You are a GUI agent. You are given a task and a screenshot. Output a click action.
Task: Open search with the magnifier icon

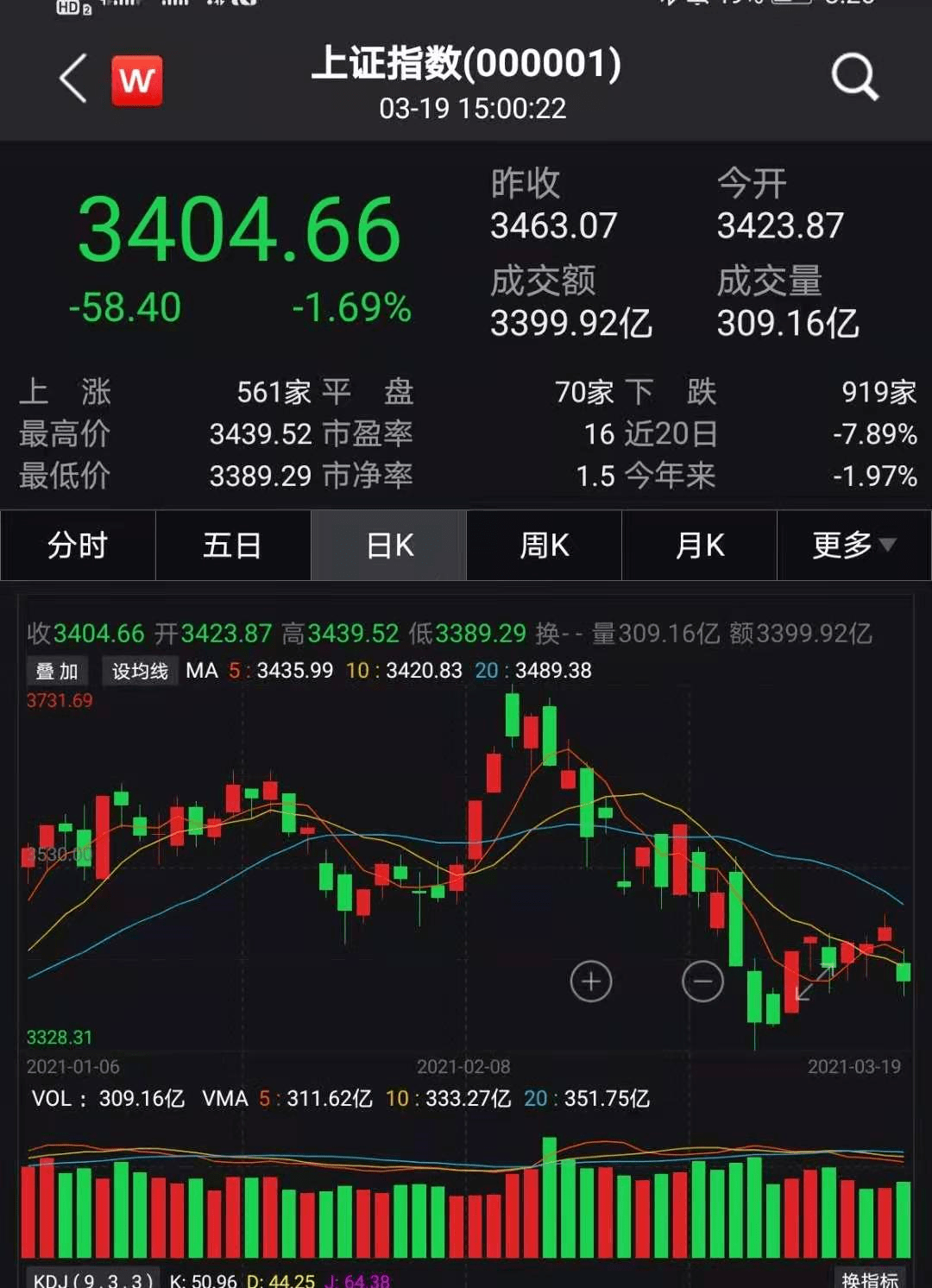pyautogui.click(x=854, y=76)
